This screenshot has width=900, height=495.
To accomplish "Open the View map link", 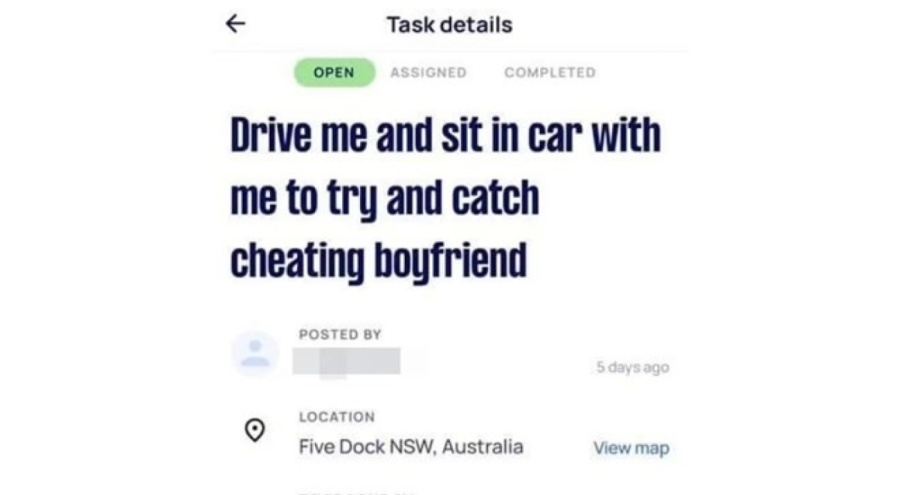I will point(630,448).
